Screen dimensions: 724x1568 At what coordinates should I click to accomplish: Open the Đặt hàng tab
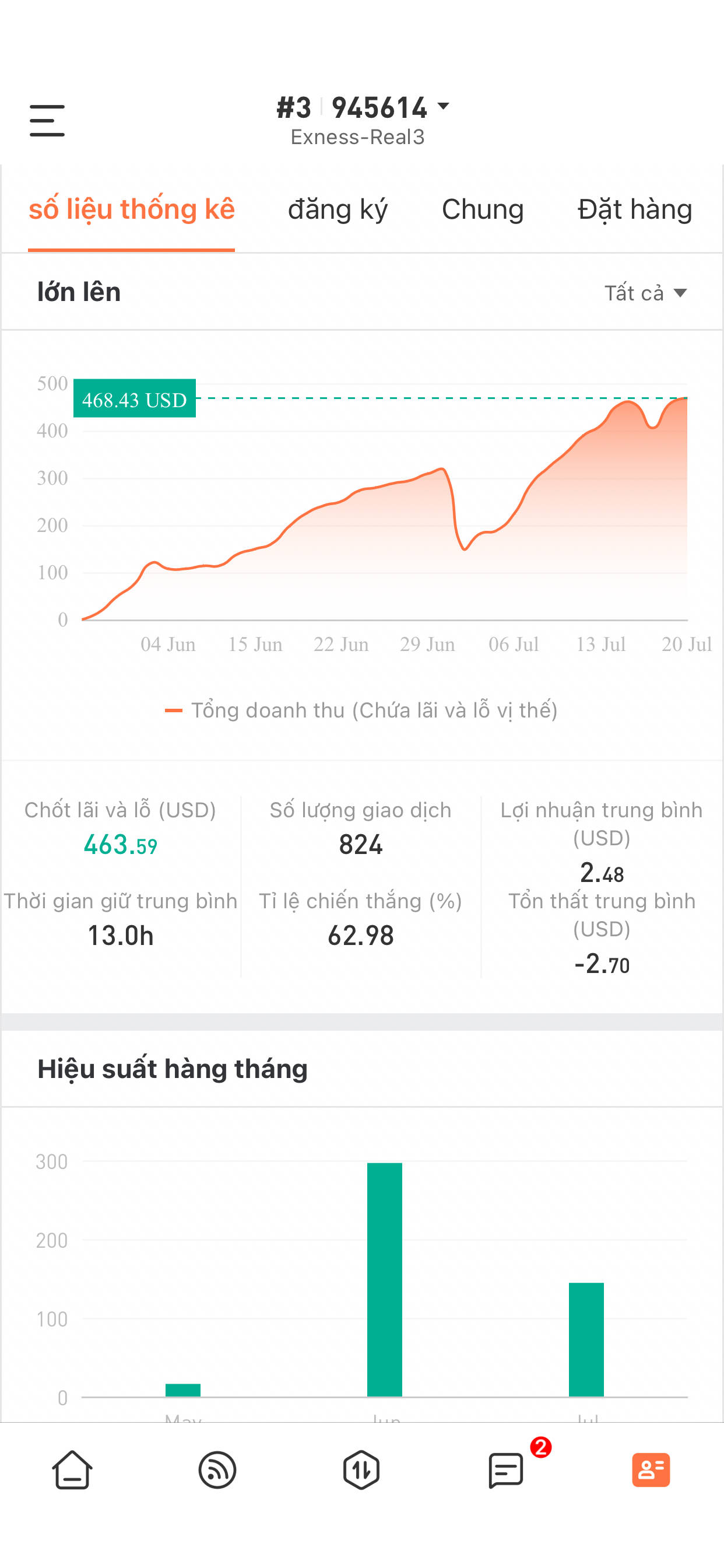click(x=635, y=209)
